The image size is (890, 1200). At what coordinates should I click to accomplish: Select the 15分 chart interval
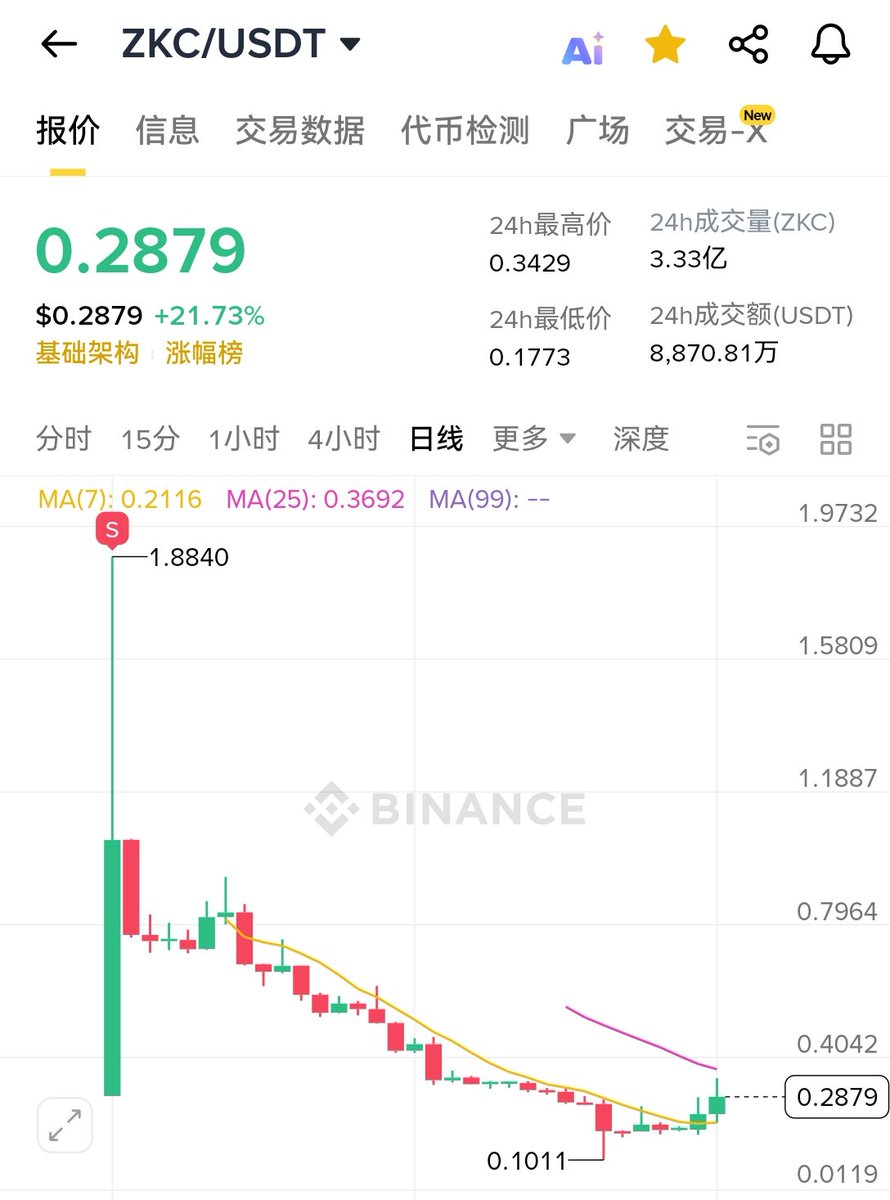[x=150, y=438]
